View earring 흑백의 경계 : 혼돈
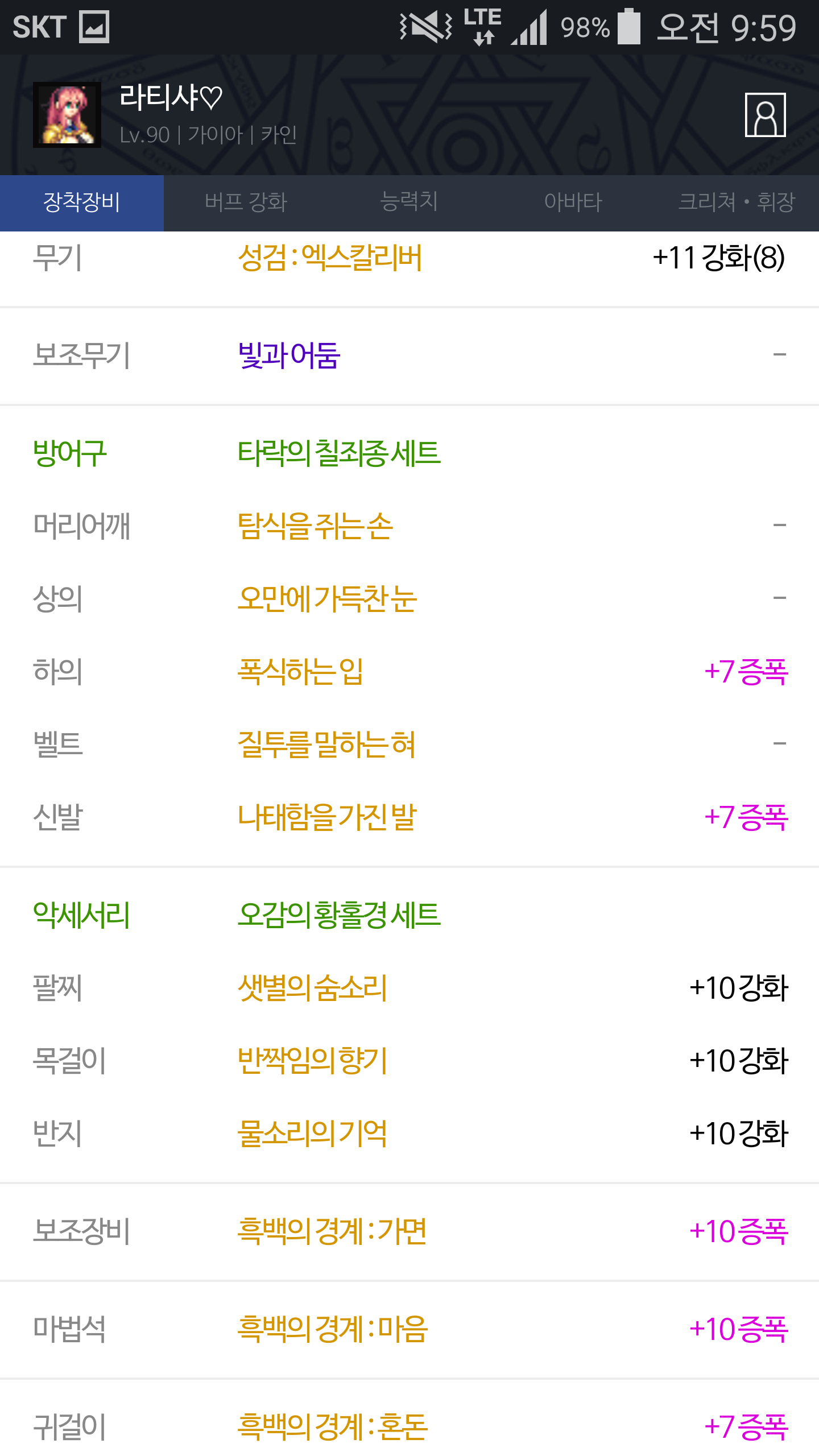 coord(332,1427)
